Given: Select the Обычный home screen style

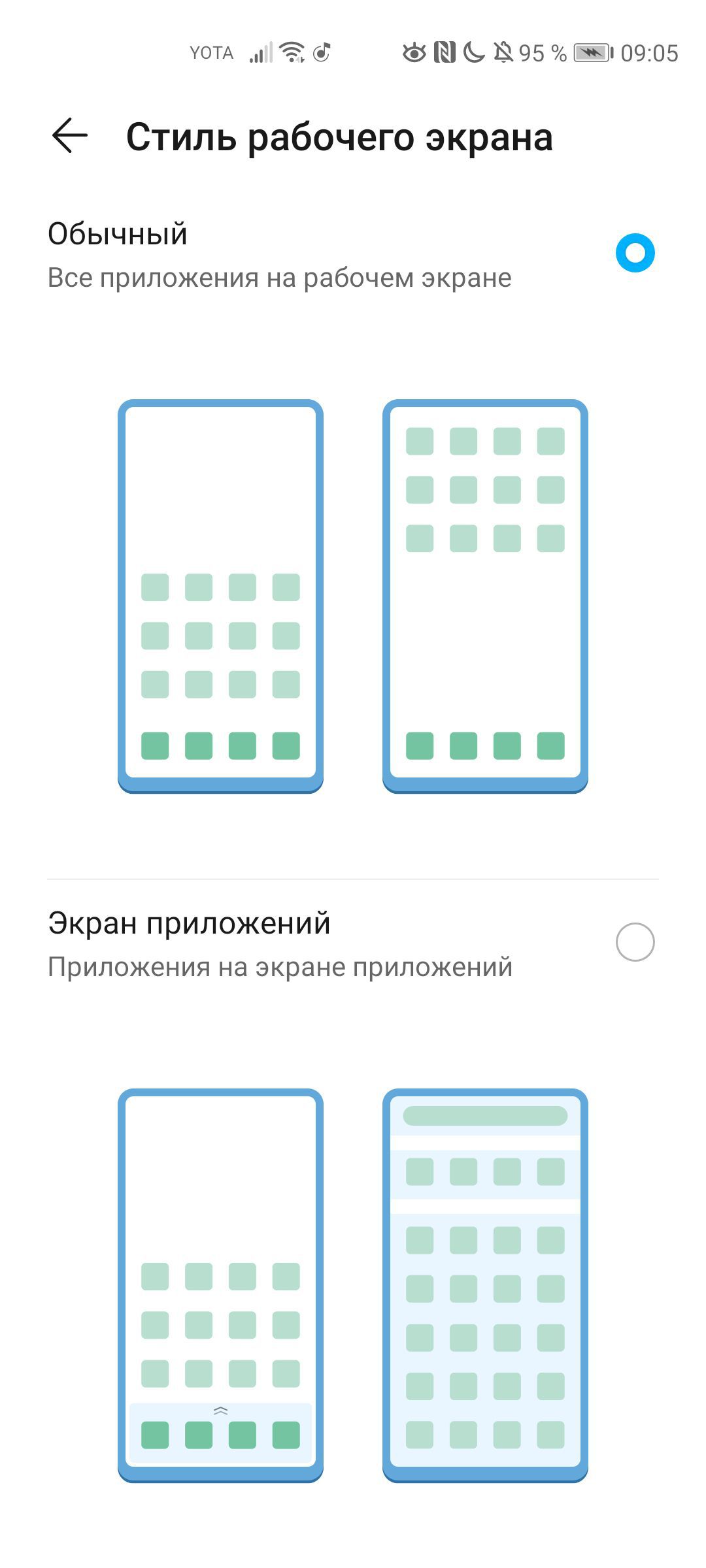Looking at the screenshot, I should pyautogui.click(x=634, y=253).
